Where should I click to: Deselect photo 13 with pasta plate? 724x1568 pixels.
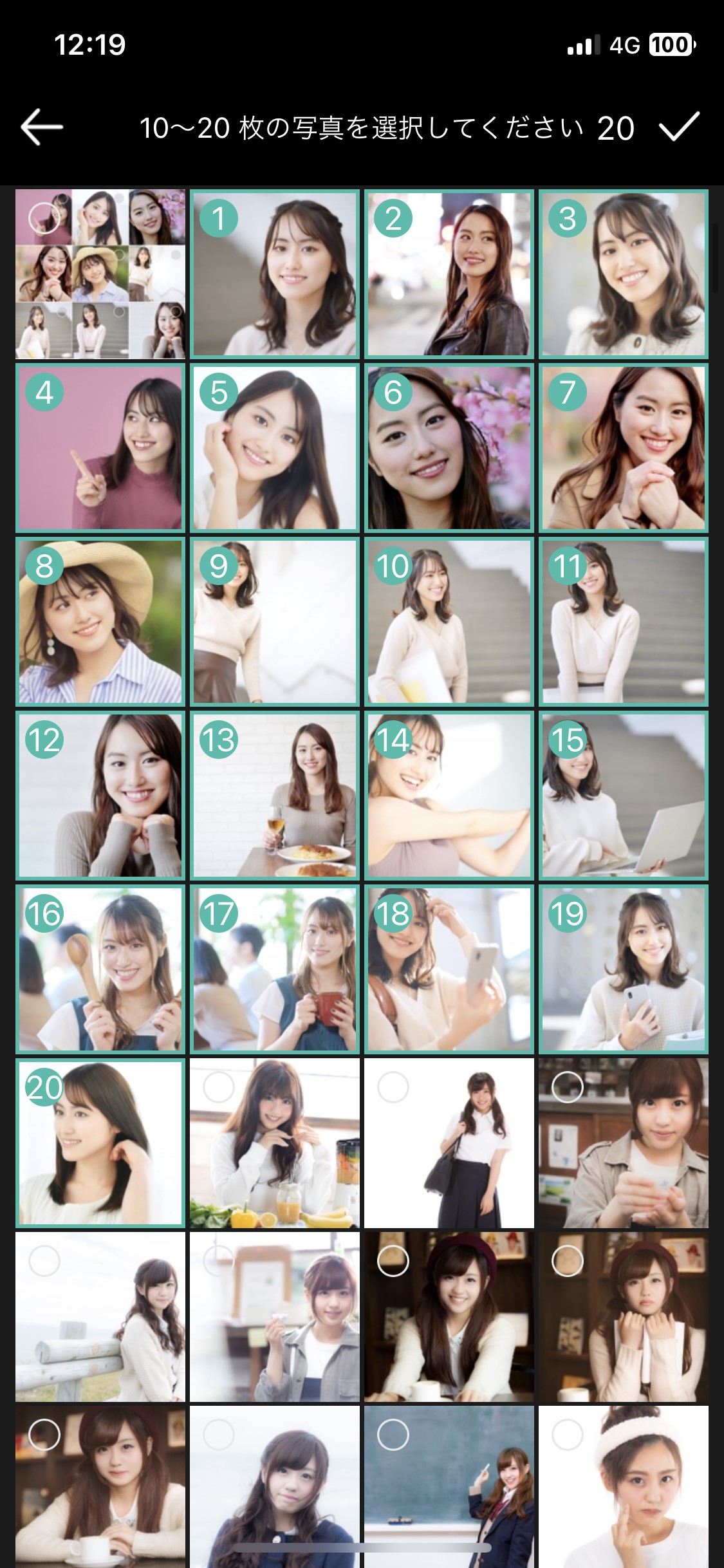[275, 795]
